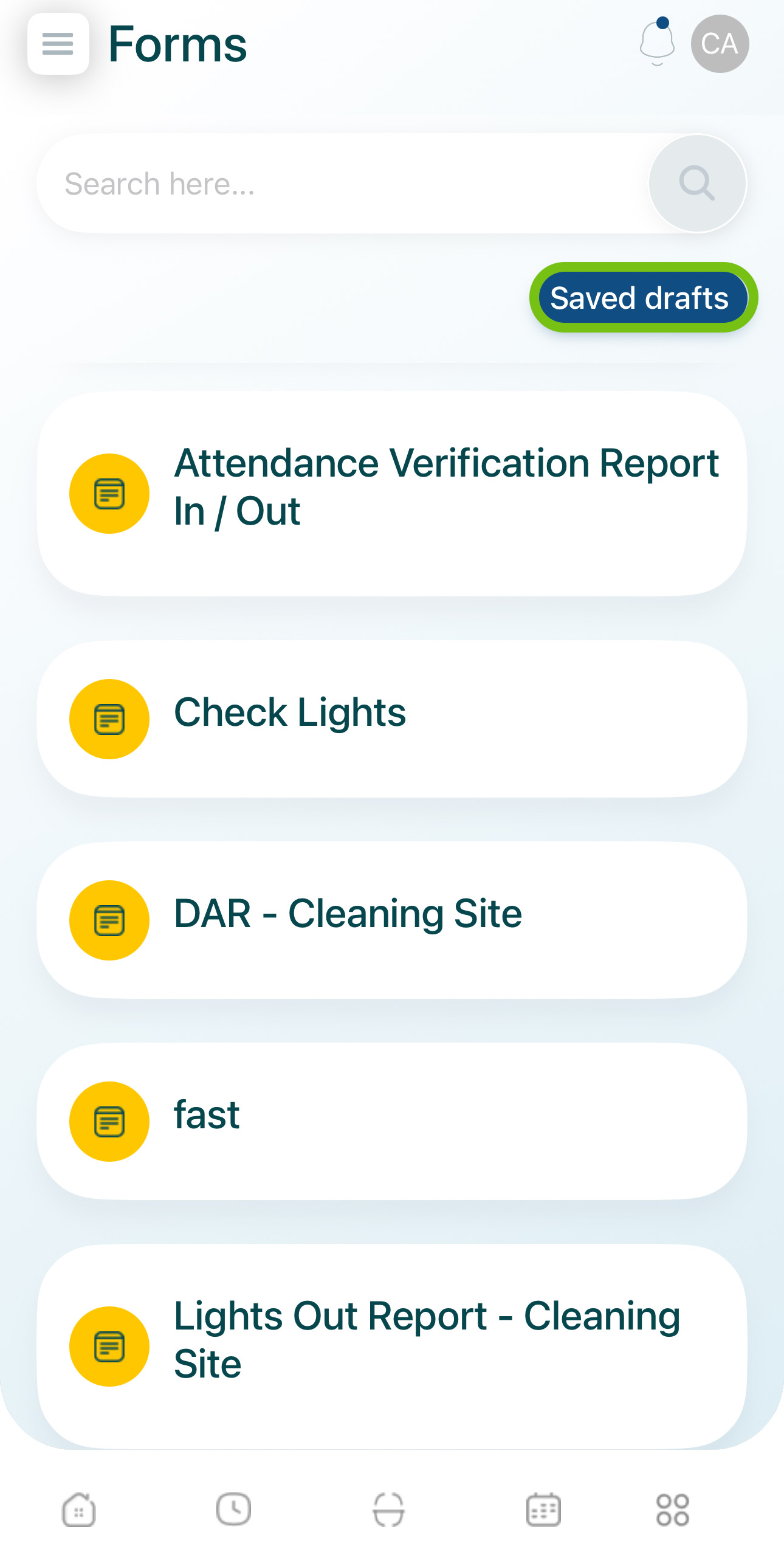
Task: Open the four-circles more tab
Action: click(672, 1509)
